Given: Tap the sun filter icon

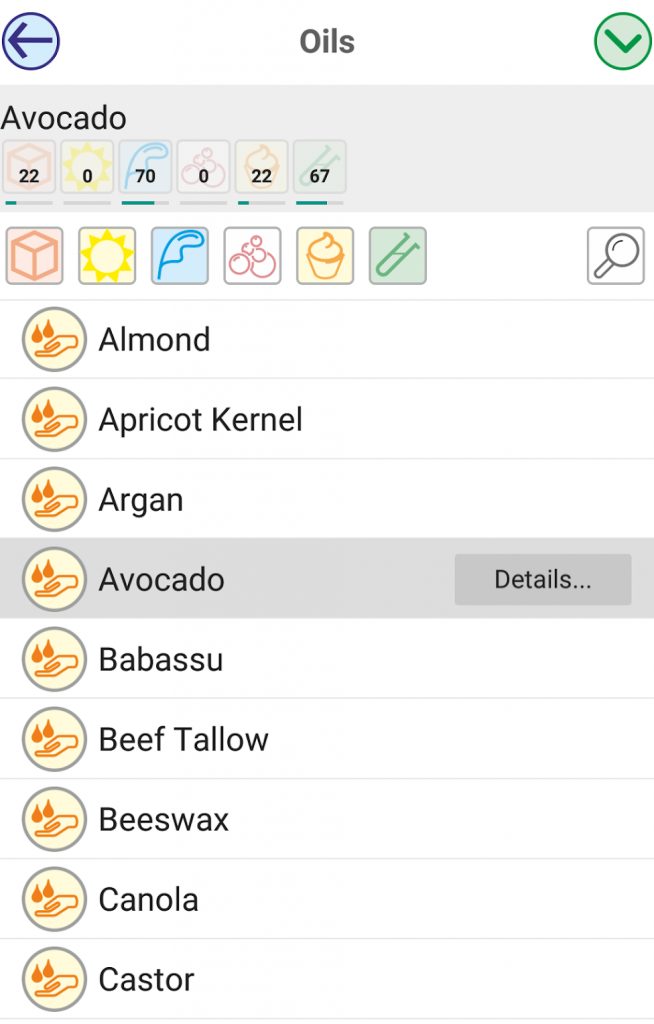Looking at the screenshot, I should [107, 256].
